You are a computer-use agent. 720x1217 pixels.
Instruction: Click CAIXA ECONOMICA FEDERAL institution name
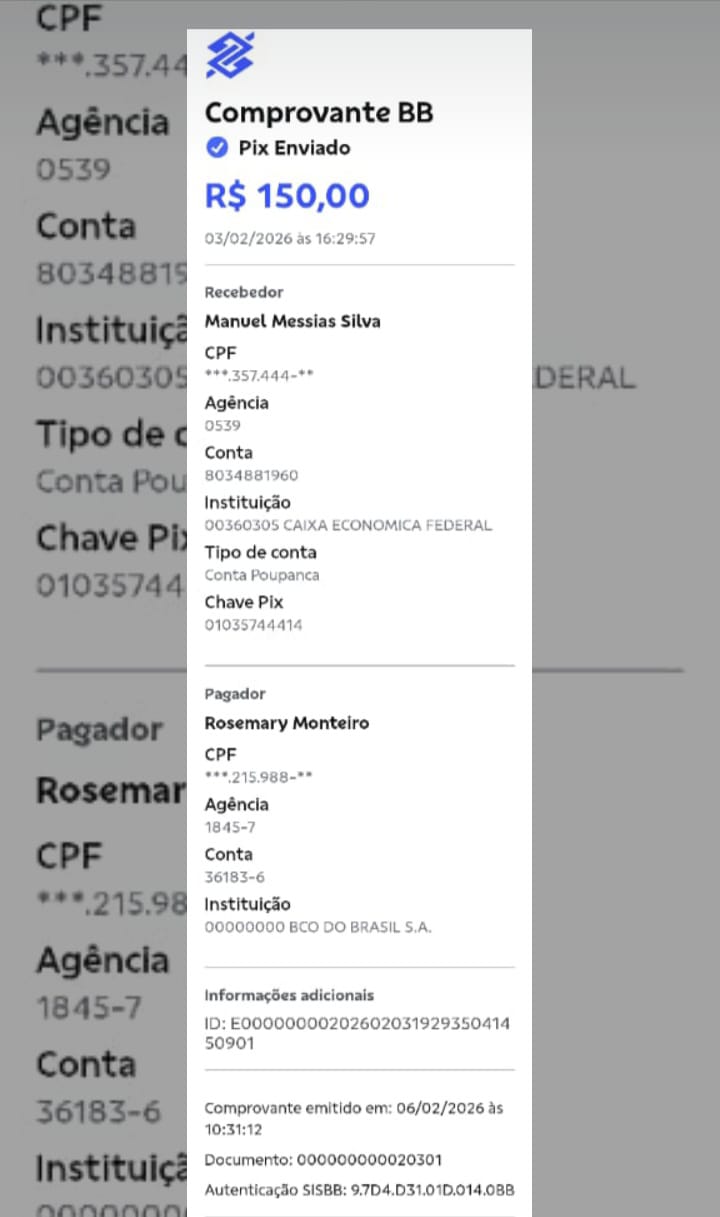(348, 524)
